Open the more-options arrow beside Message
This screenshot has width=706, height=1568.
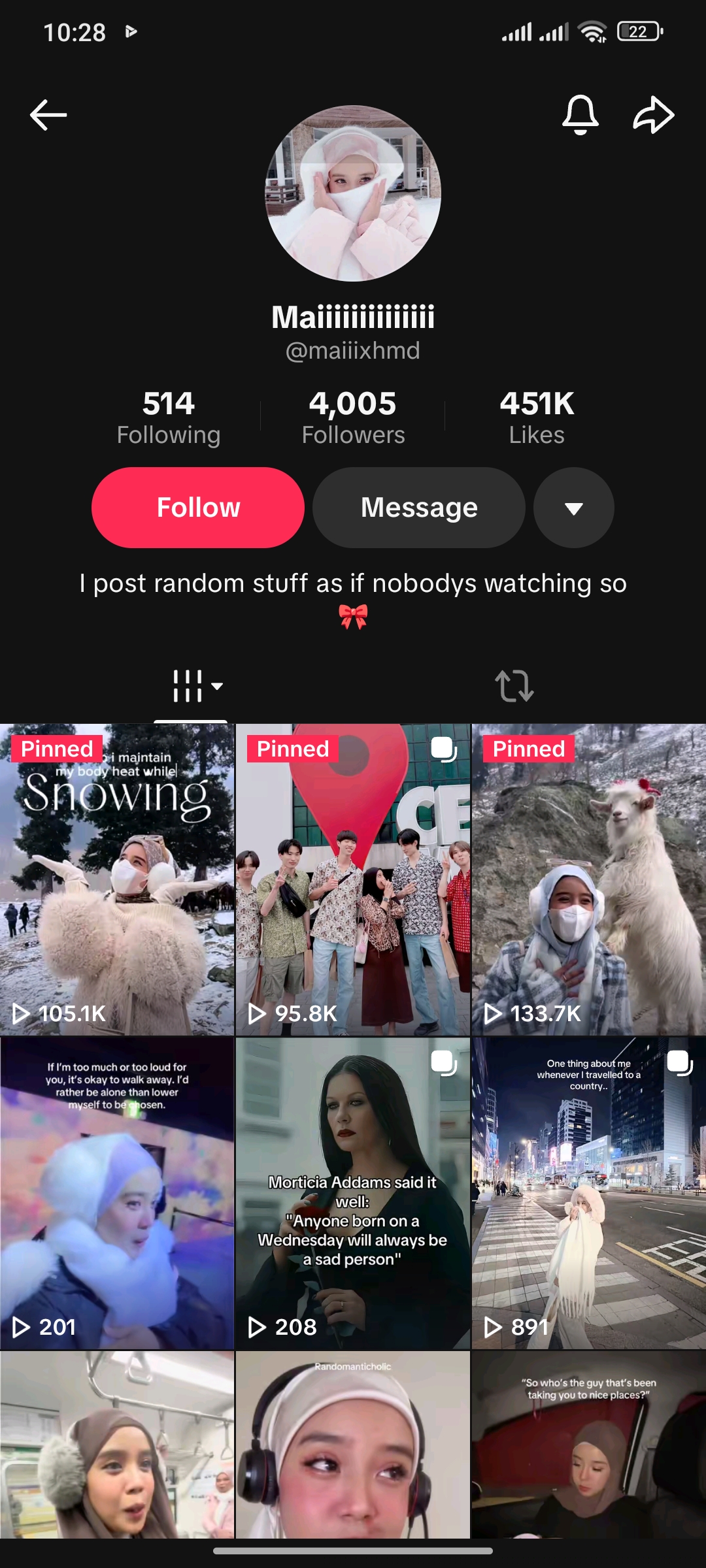[573, 508]
